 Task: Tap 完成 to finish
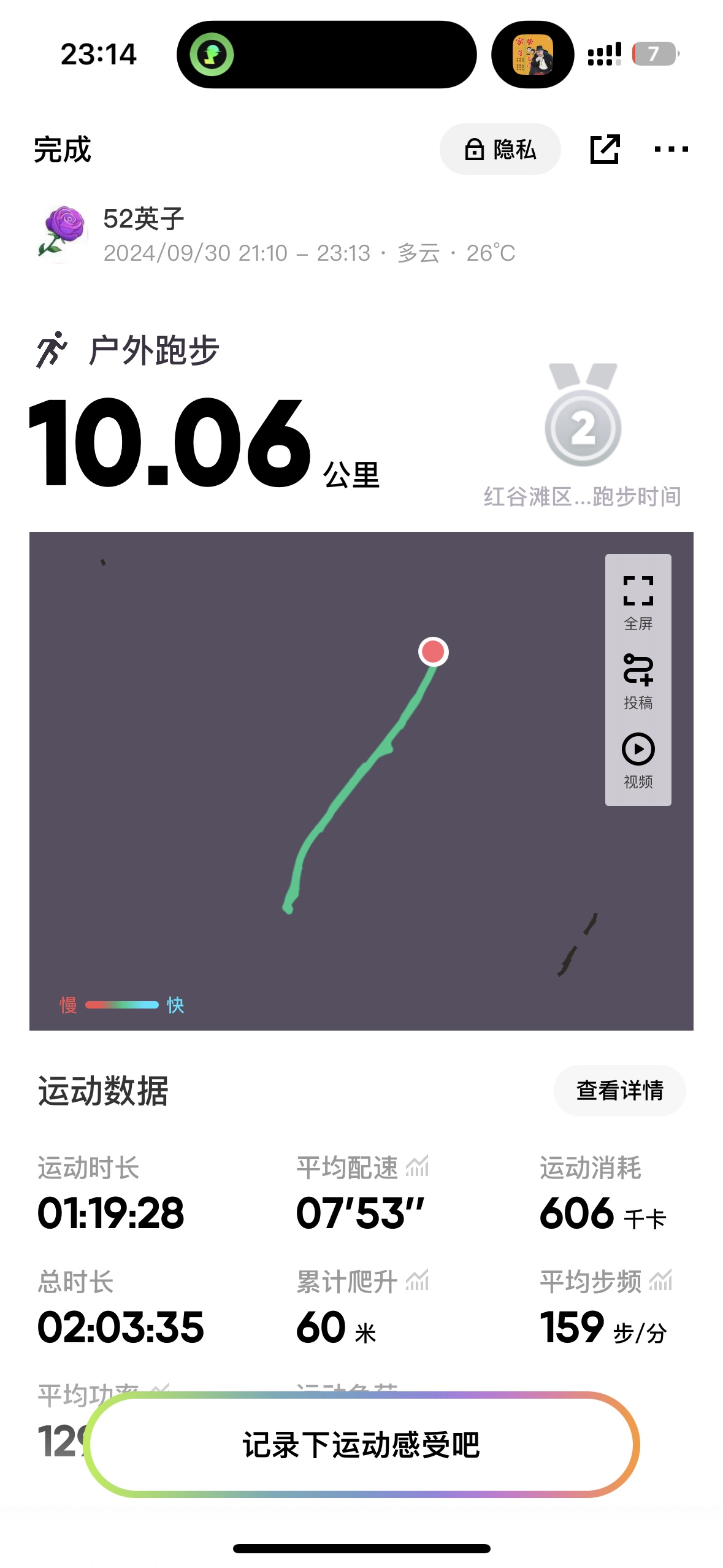tap(62, 150)
